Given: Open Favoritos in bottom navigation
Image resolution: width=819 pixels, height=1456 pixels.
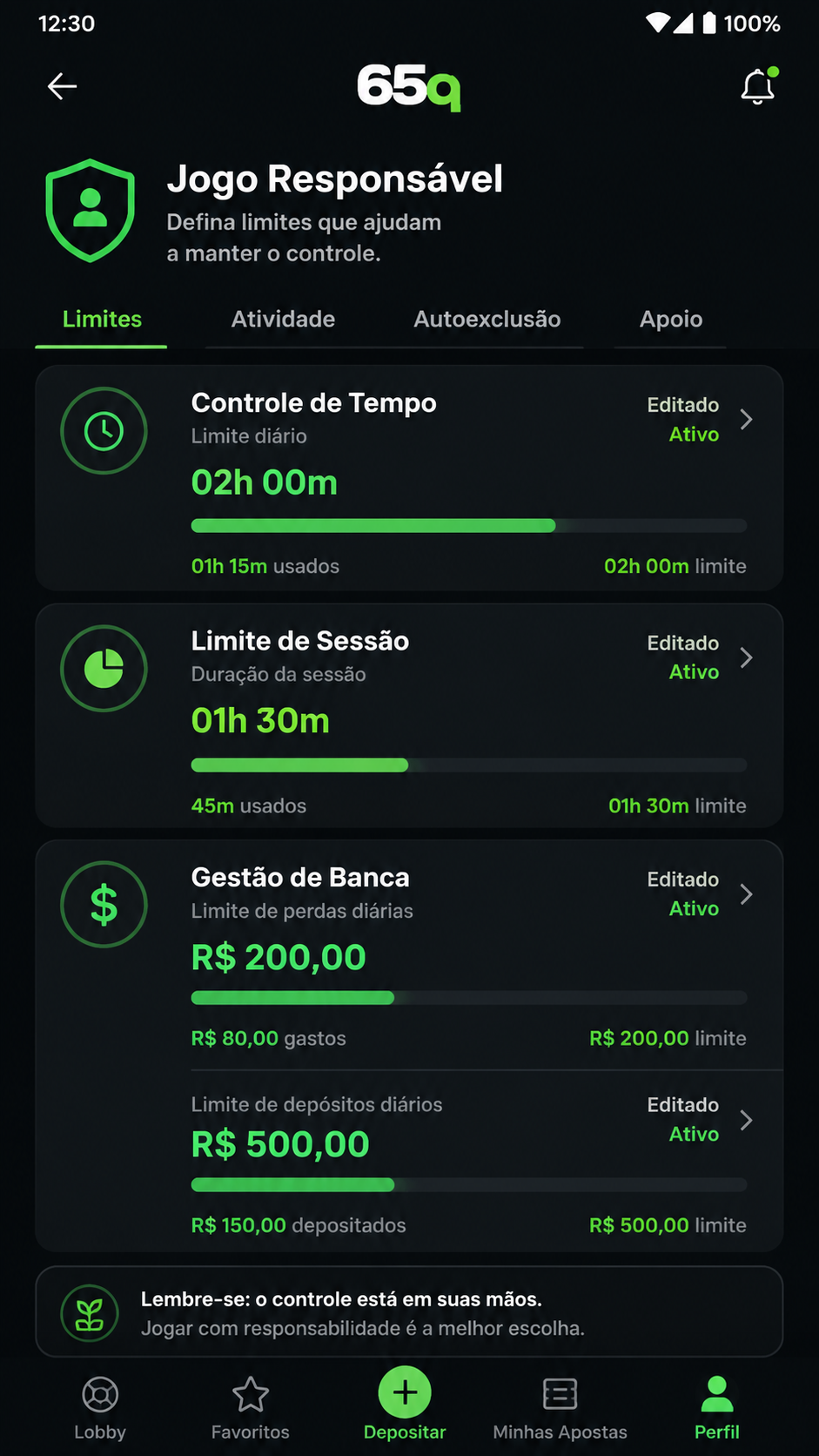Looking at the screenshot, I should pyautogui.click(x=251, y=1407).
